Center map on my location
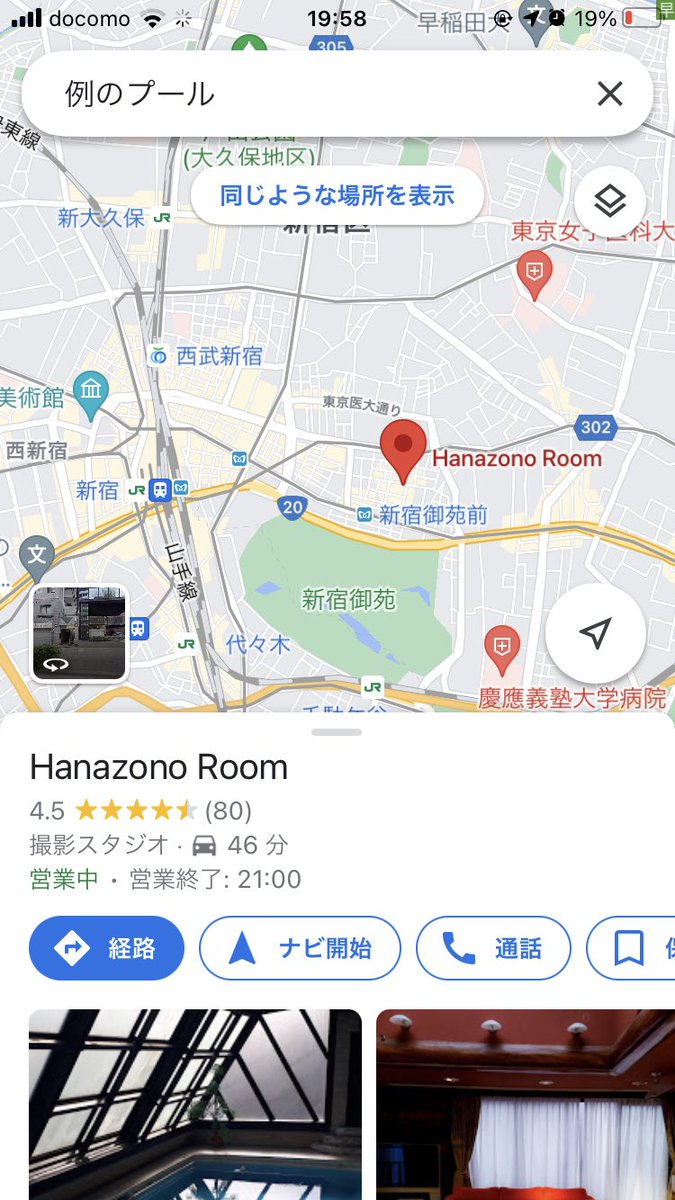675x1200 pixels. [x=595, y=633]
